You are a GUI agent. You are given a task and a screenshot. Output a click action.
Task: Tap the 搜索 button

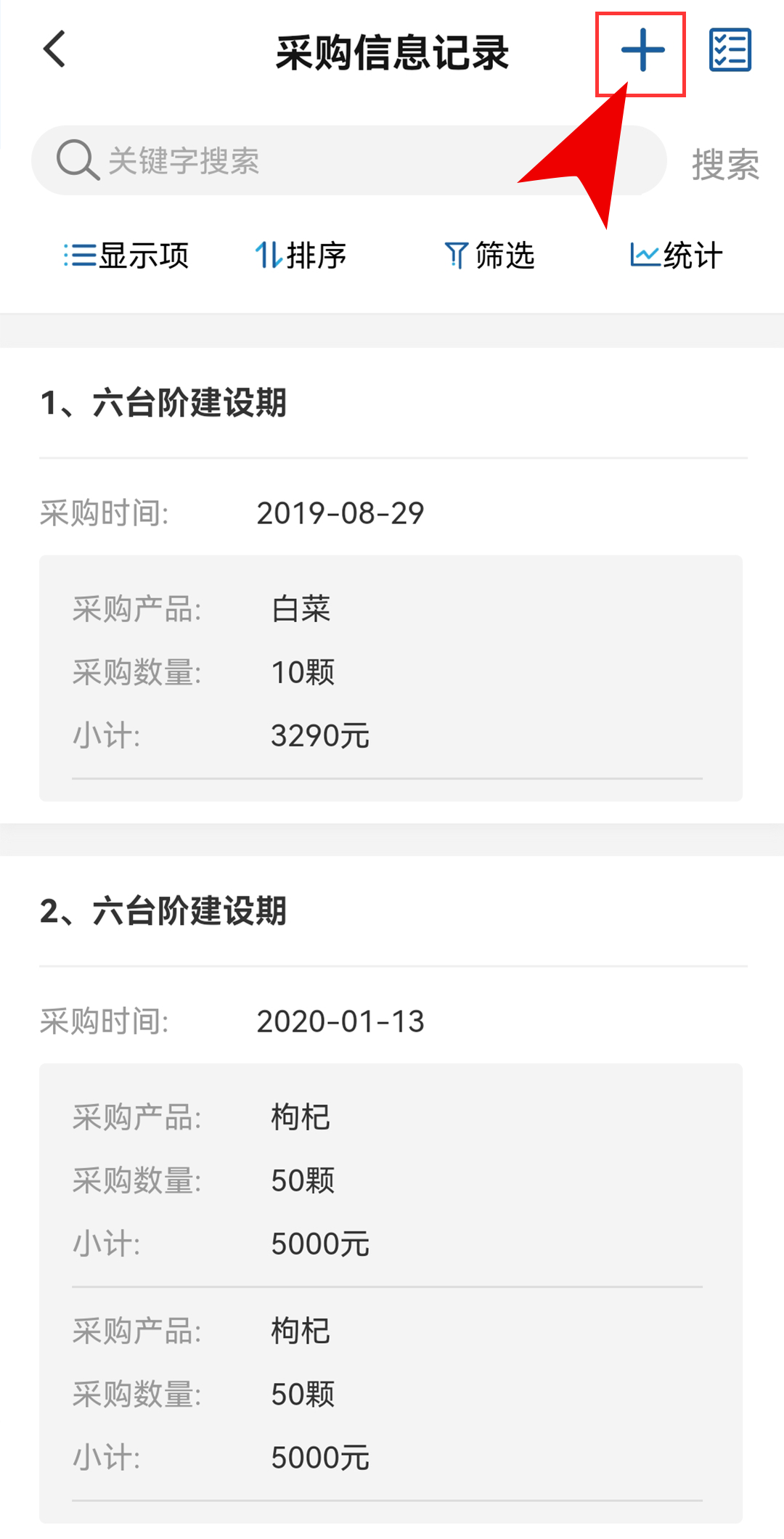(x=725, y=164)
